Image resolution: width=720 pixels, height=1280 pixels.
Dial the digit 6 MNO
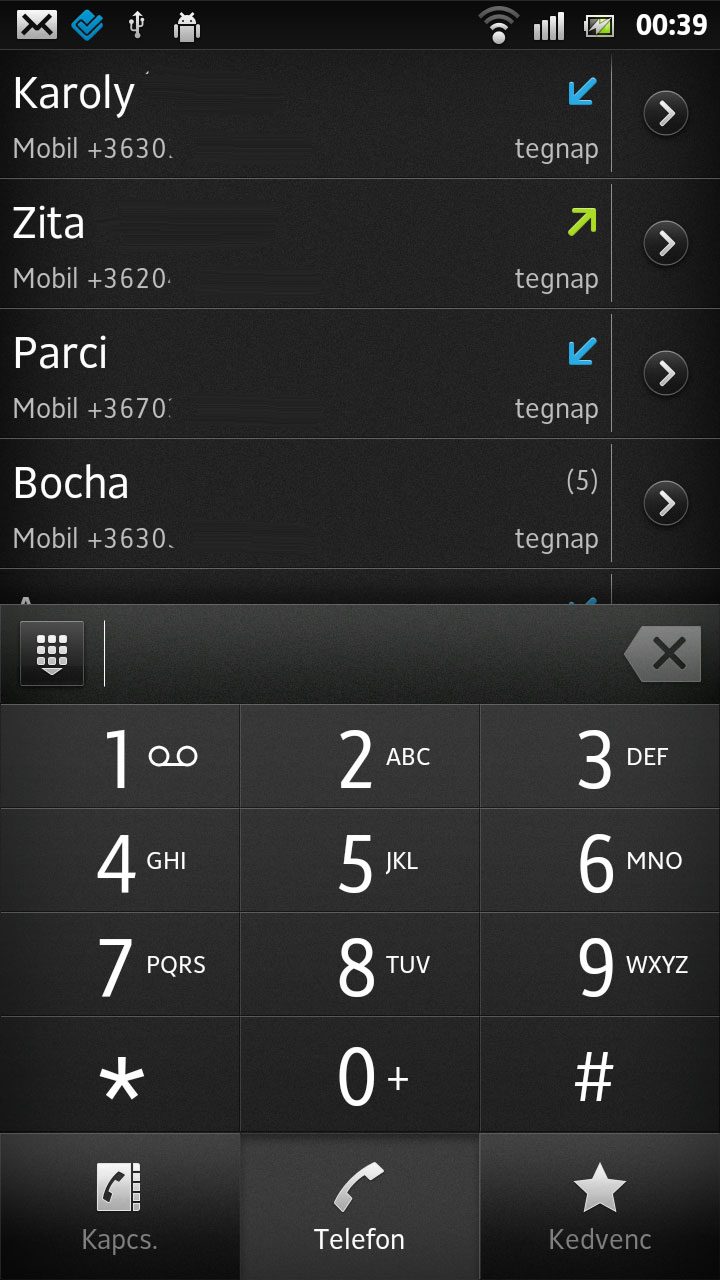(x=600, y=861)
